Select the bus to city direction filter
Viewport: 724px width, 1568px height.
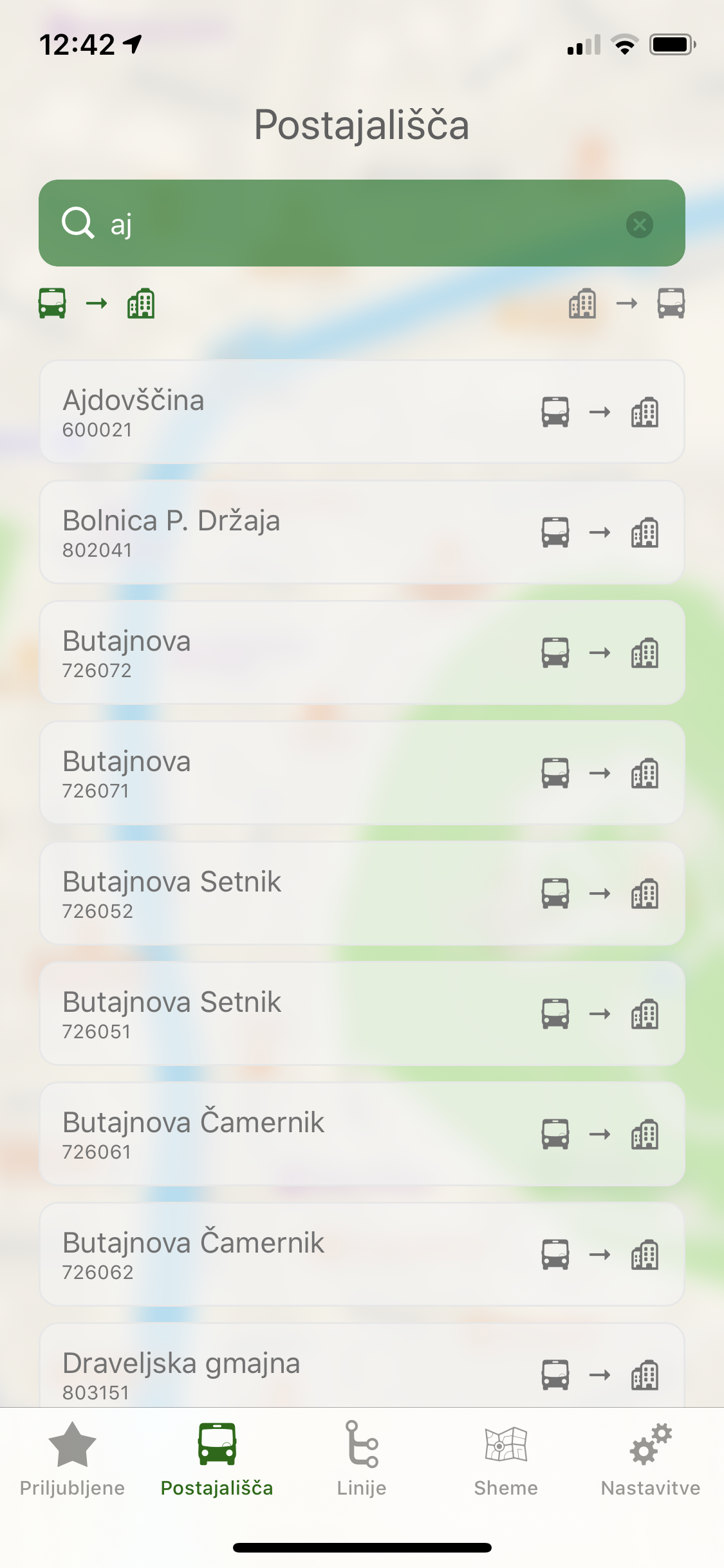[x=97, y=303]
